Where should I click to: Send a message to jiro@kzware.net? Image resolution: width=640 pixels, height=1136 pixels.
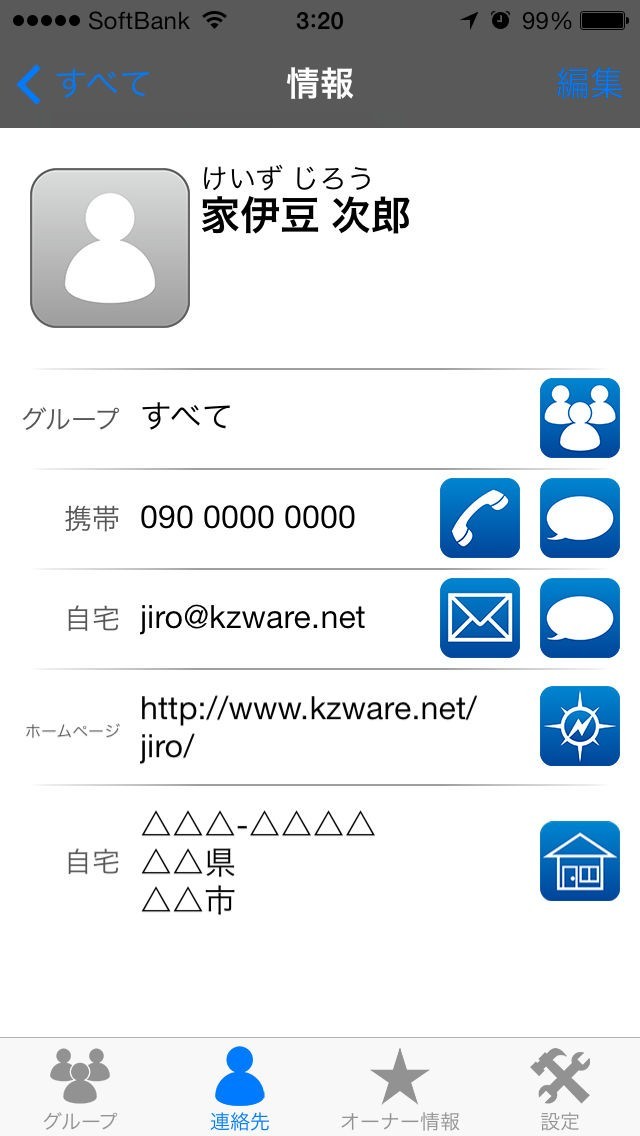580,618
